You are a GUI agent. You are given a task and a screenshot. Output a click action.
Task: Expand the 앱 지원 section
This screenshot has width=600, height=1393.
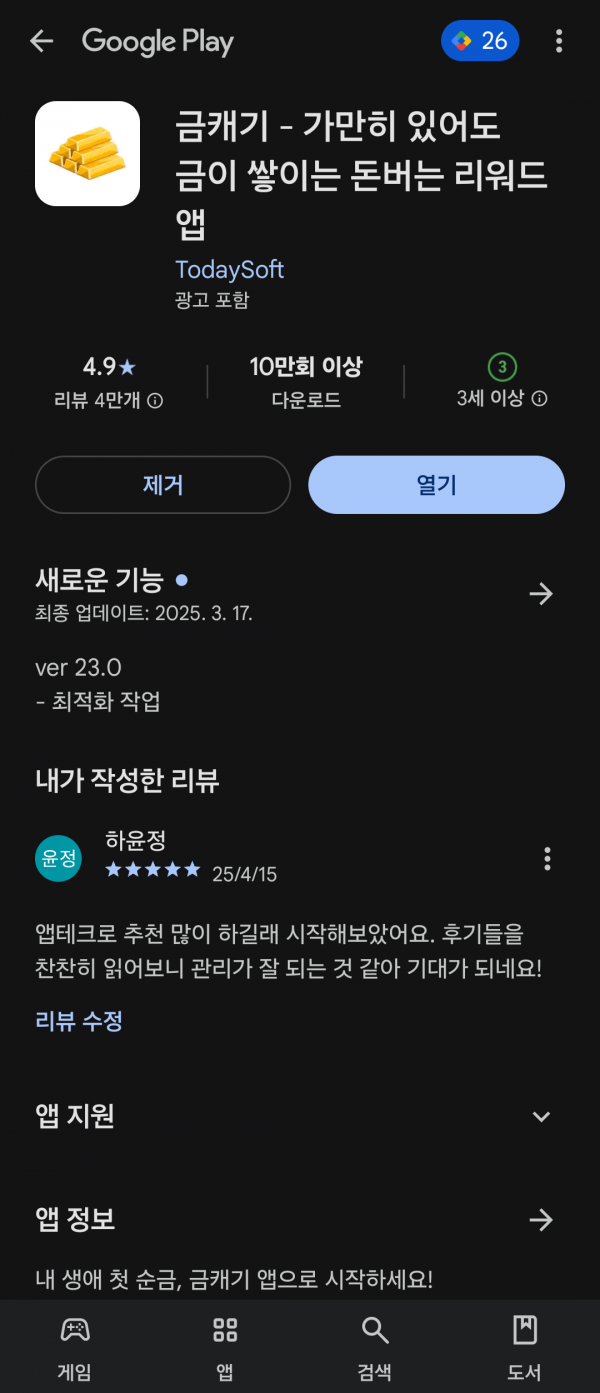541,1117
